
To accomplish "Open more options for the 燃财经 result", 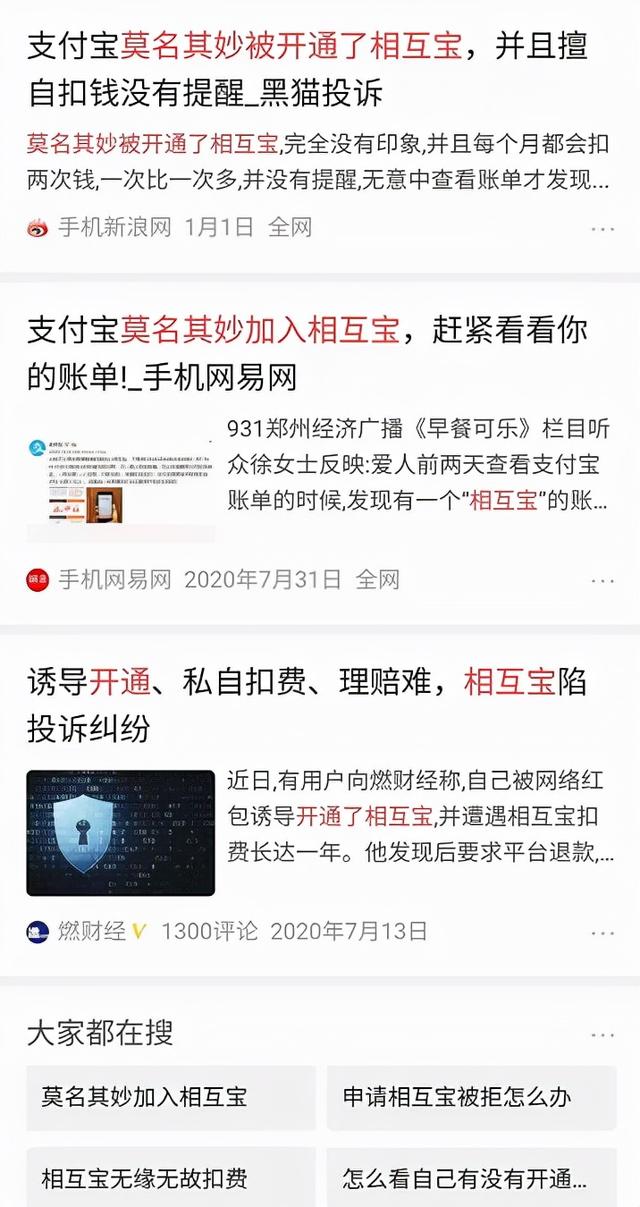I will click(602, 932).
